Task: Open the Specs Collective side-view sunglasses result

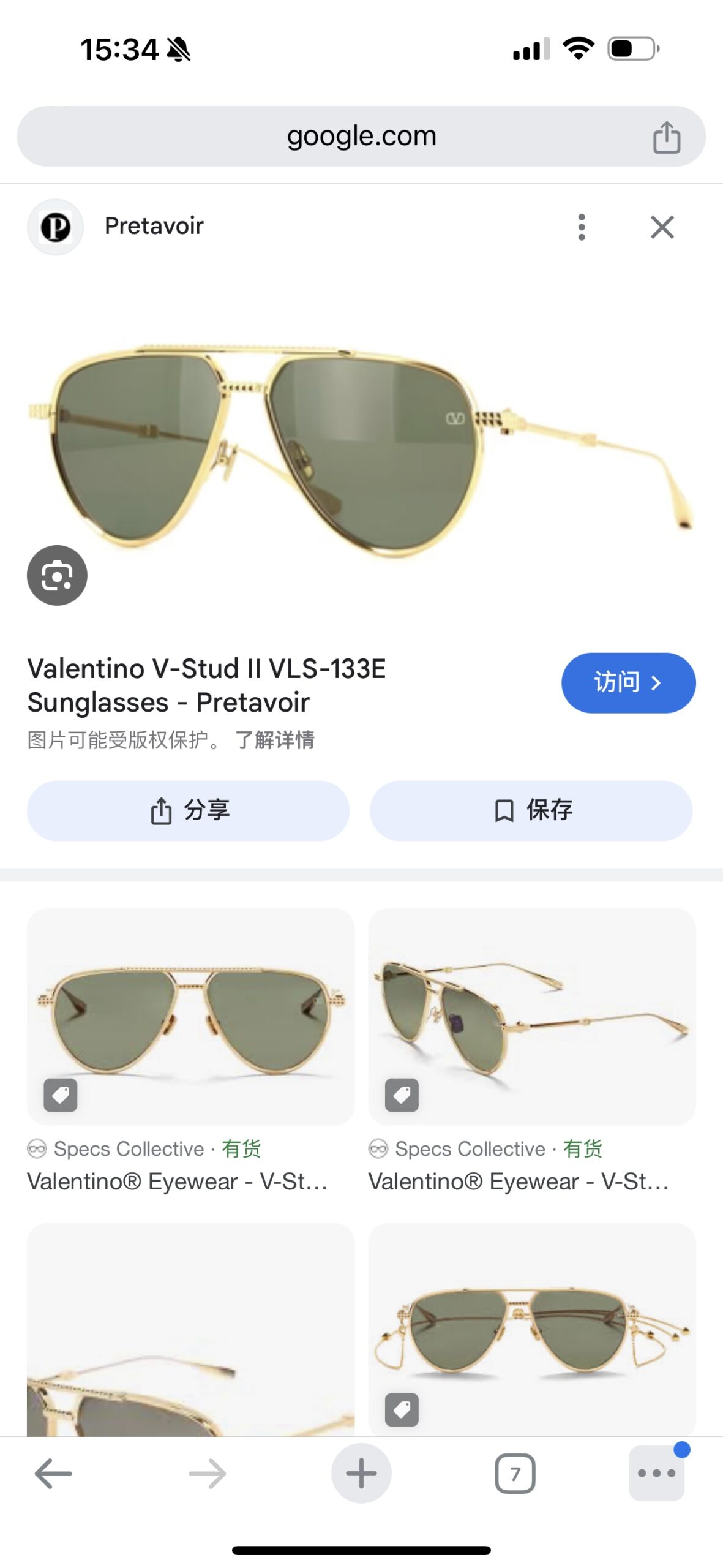Action: tap(531, 1016)
